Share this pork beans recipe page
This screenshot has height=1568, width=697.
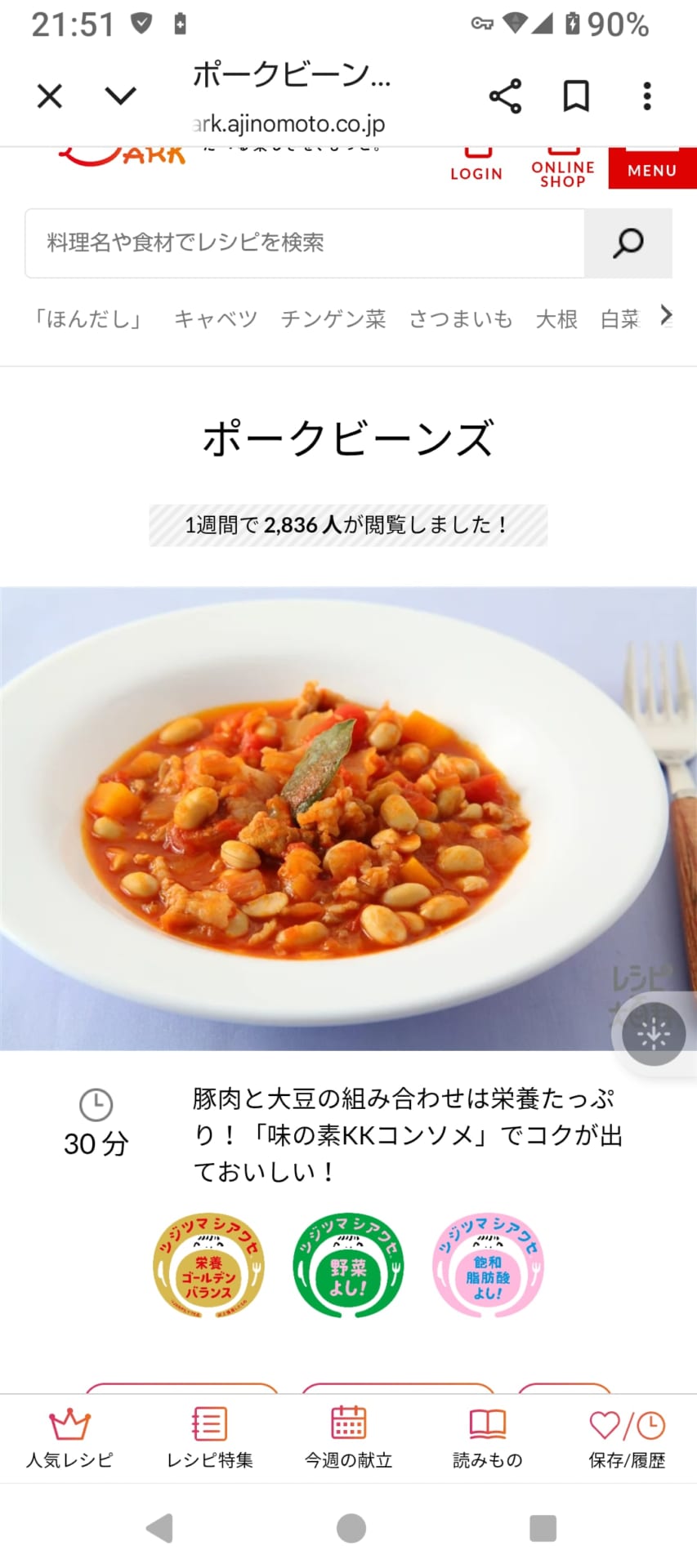pos(505,96)
